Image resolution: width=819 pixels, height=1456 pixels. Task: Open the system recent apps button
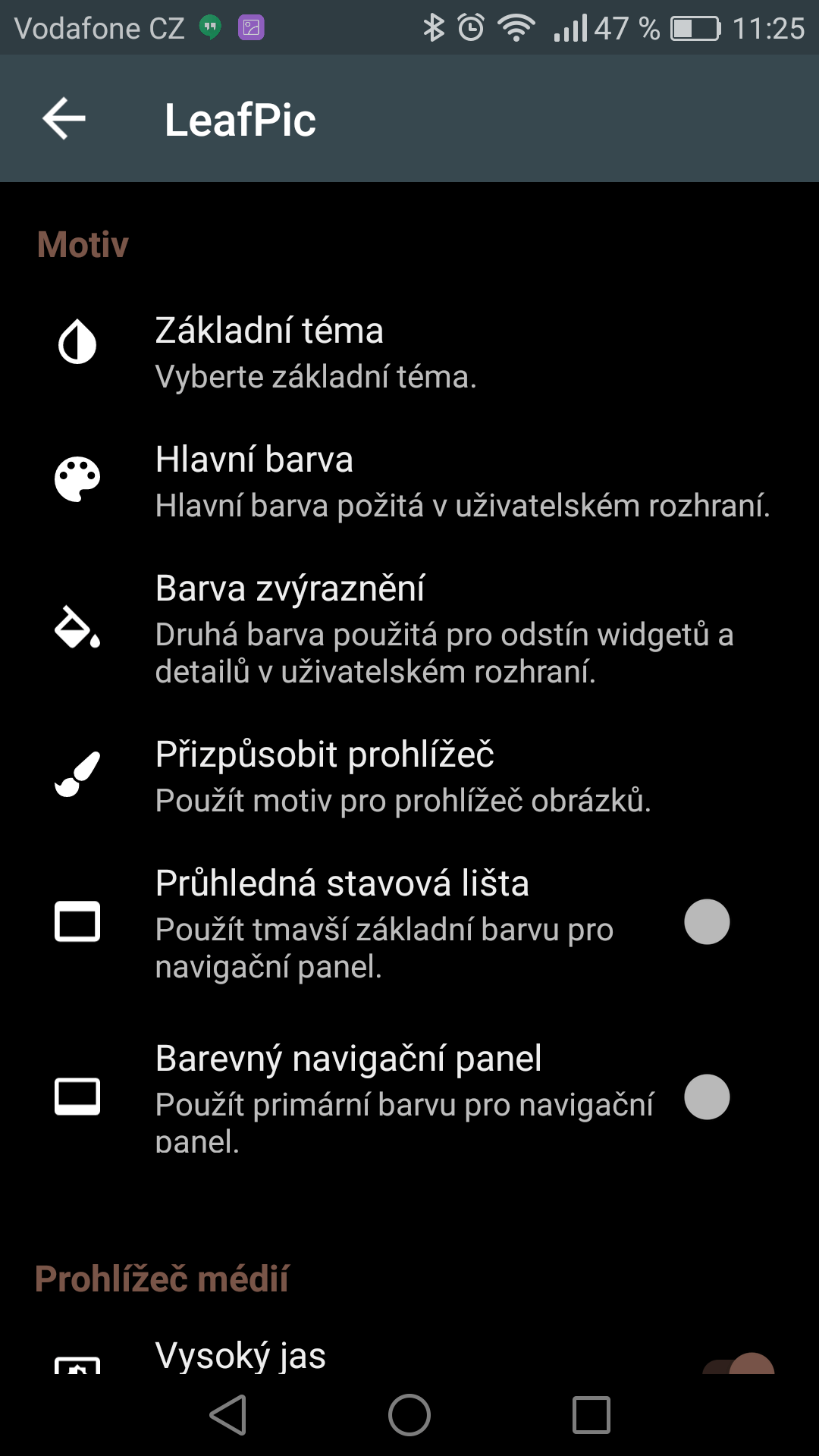pyautogui.click(x=591, y=1415)
